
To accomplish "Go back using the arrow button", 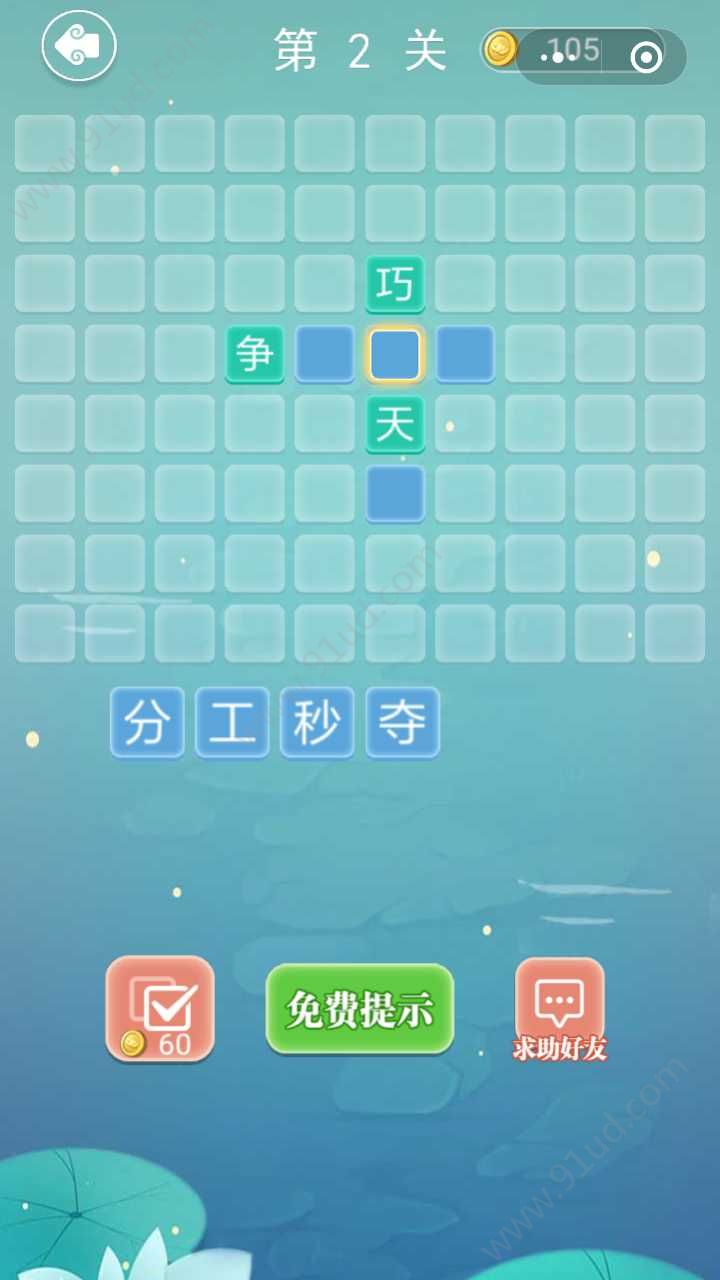I will [79, 45].
